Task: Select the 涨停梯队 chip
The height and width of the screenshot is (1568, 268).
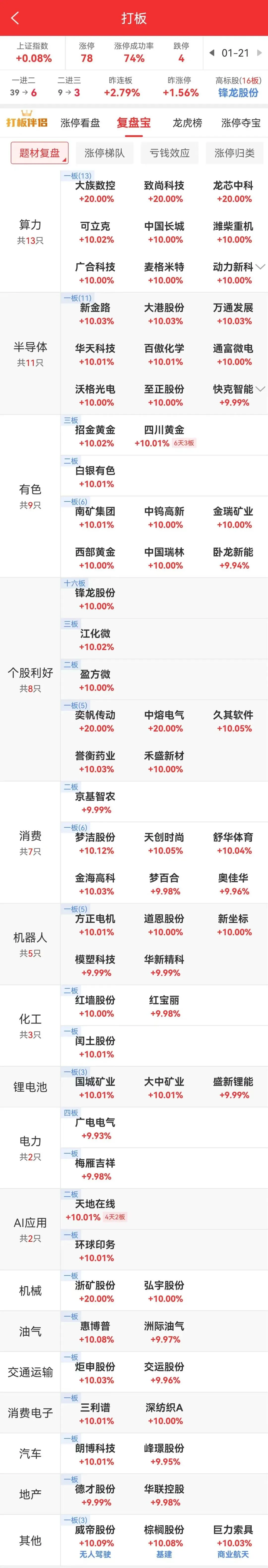Action: (104, 153)
